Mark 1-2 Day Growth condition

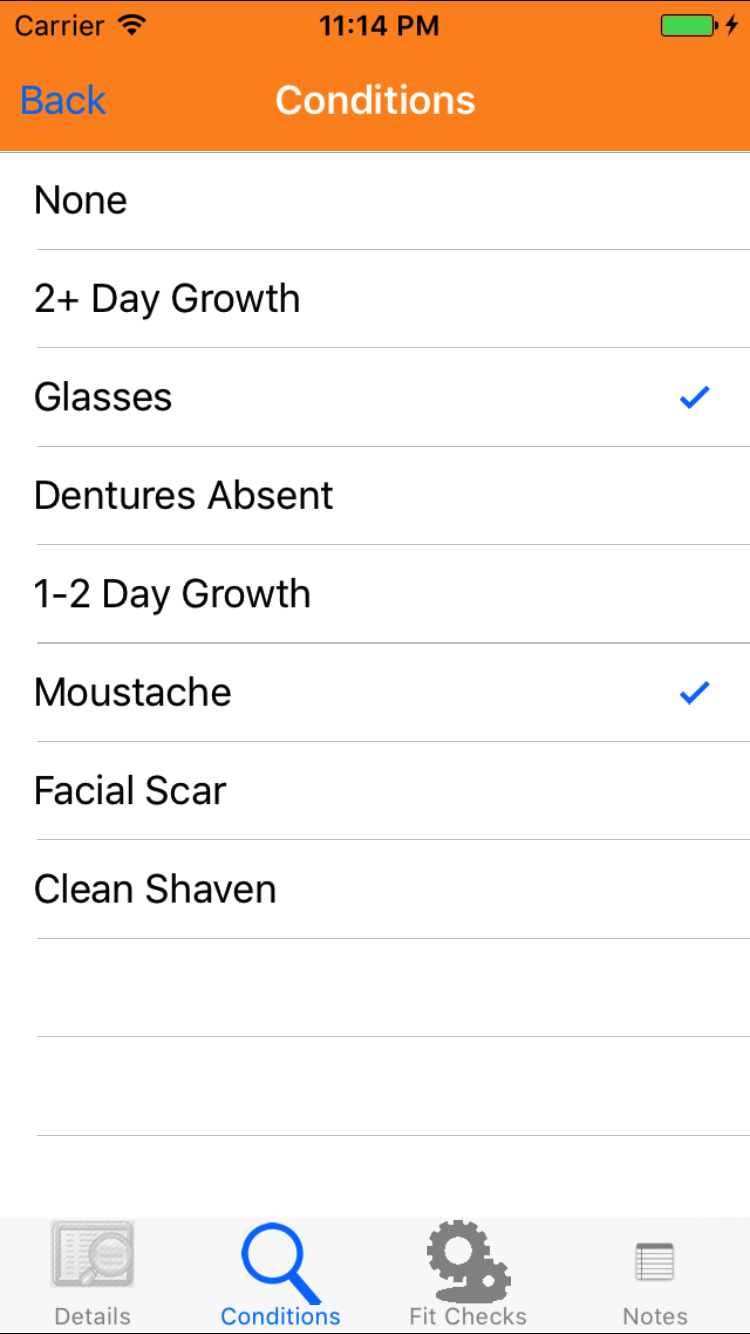coord(375,594)
